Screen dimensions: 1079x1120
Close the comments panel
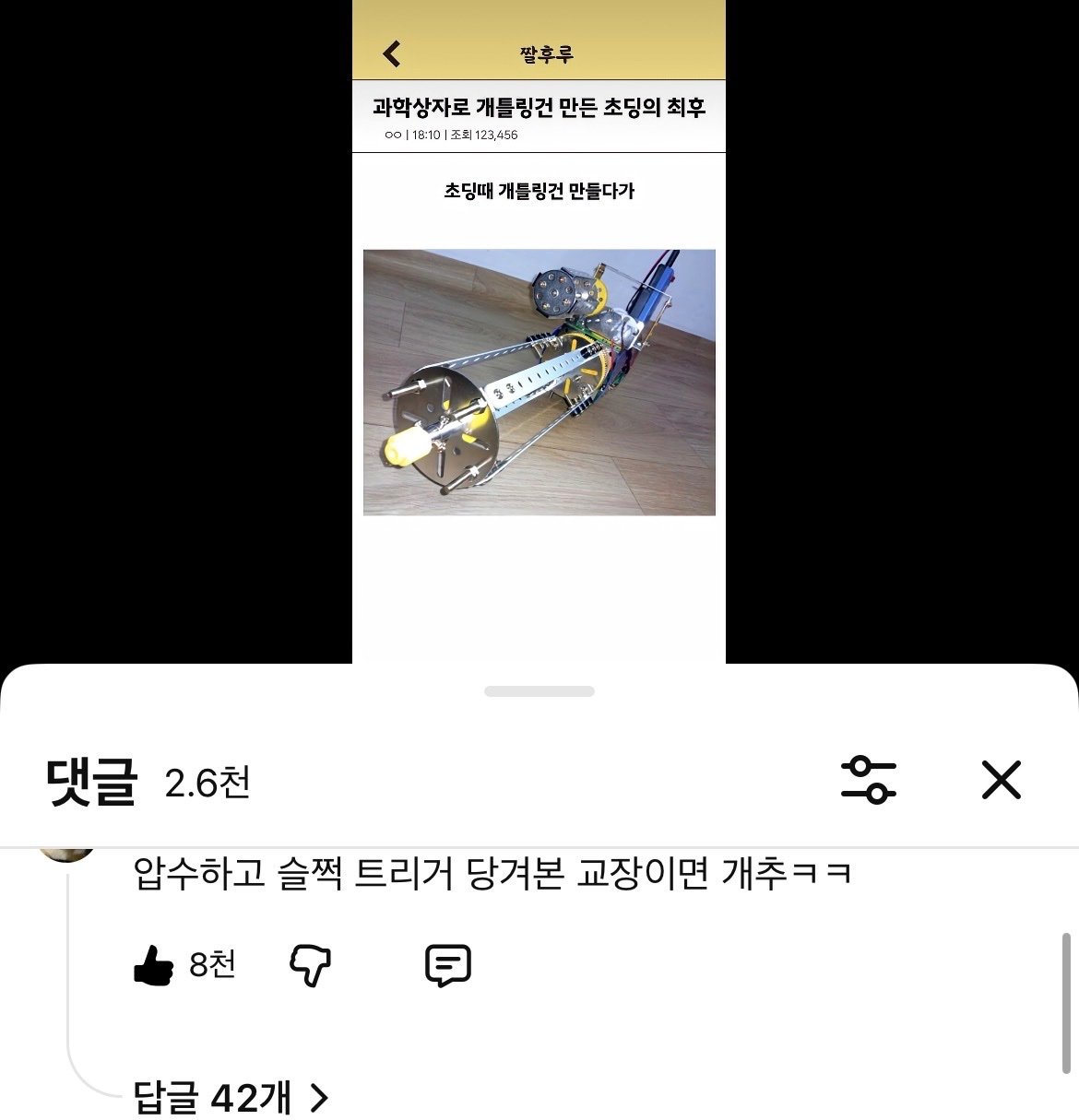click(x=1001, y=780)
